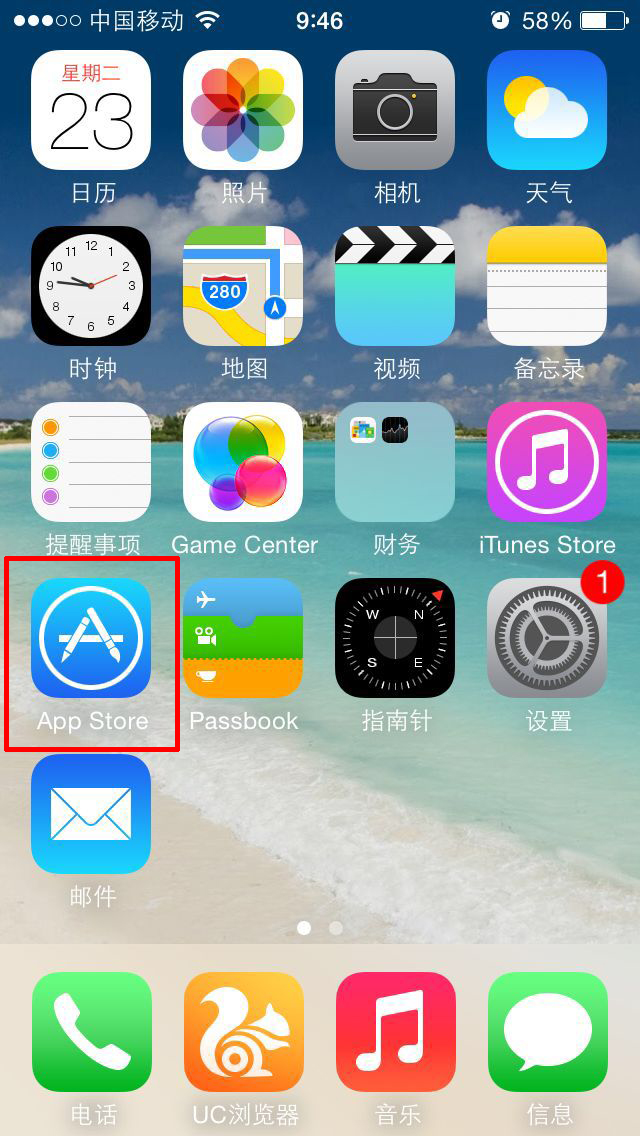Expand the Finance folder (财务)
The image size is (640, 1136).
[395, 462]
